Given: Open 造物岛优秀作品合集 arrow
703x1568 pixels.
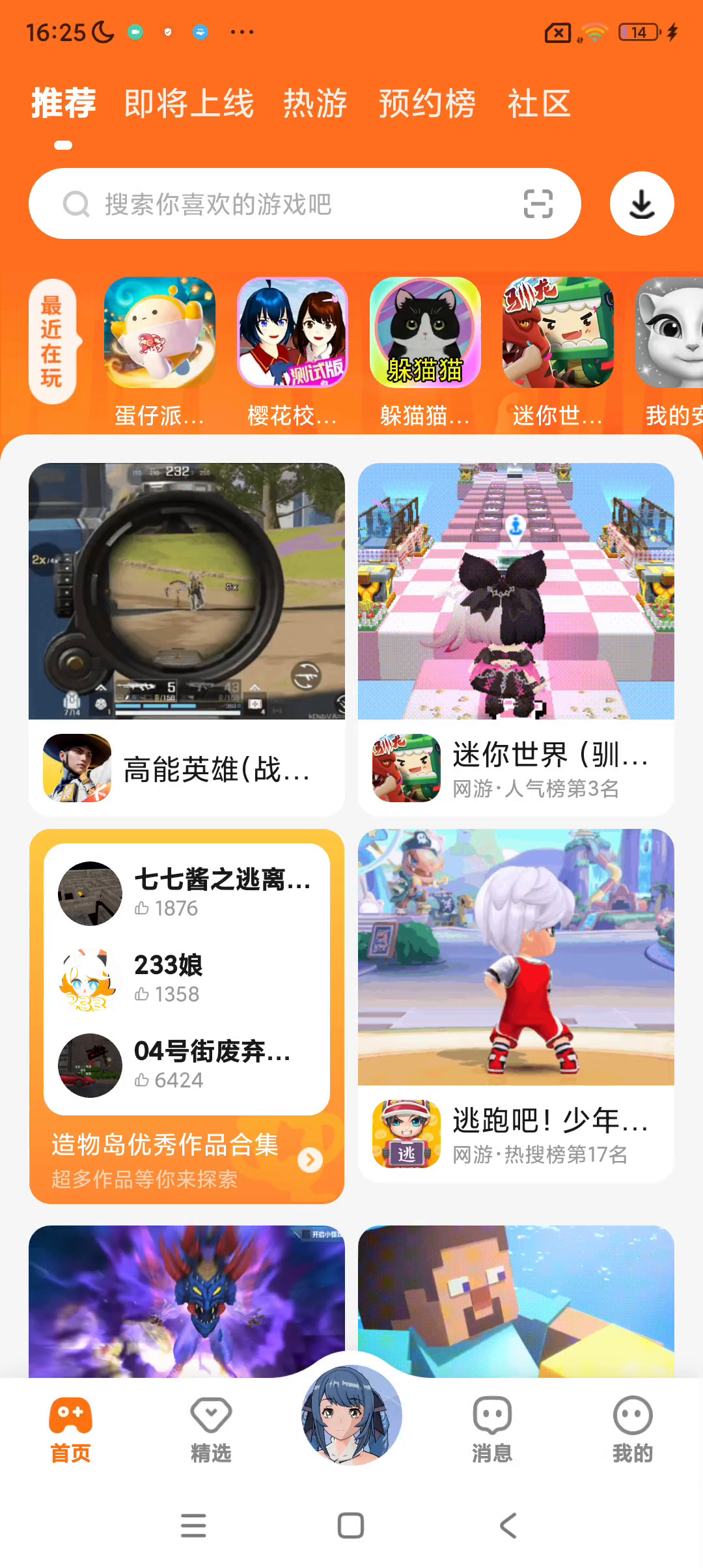Looking at the screenshot, I should pos(310,1160).
